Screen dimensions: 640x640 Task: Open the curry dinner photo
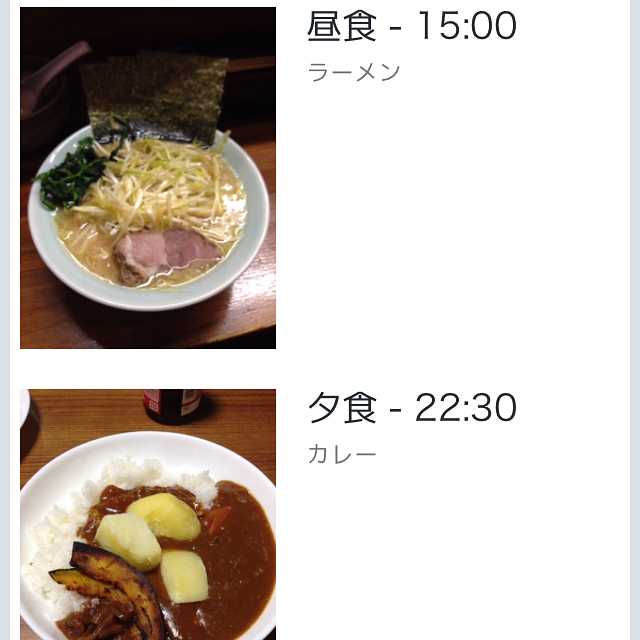tap(148, 514)
